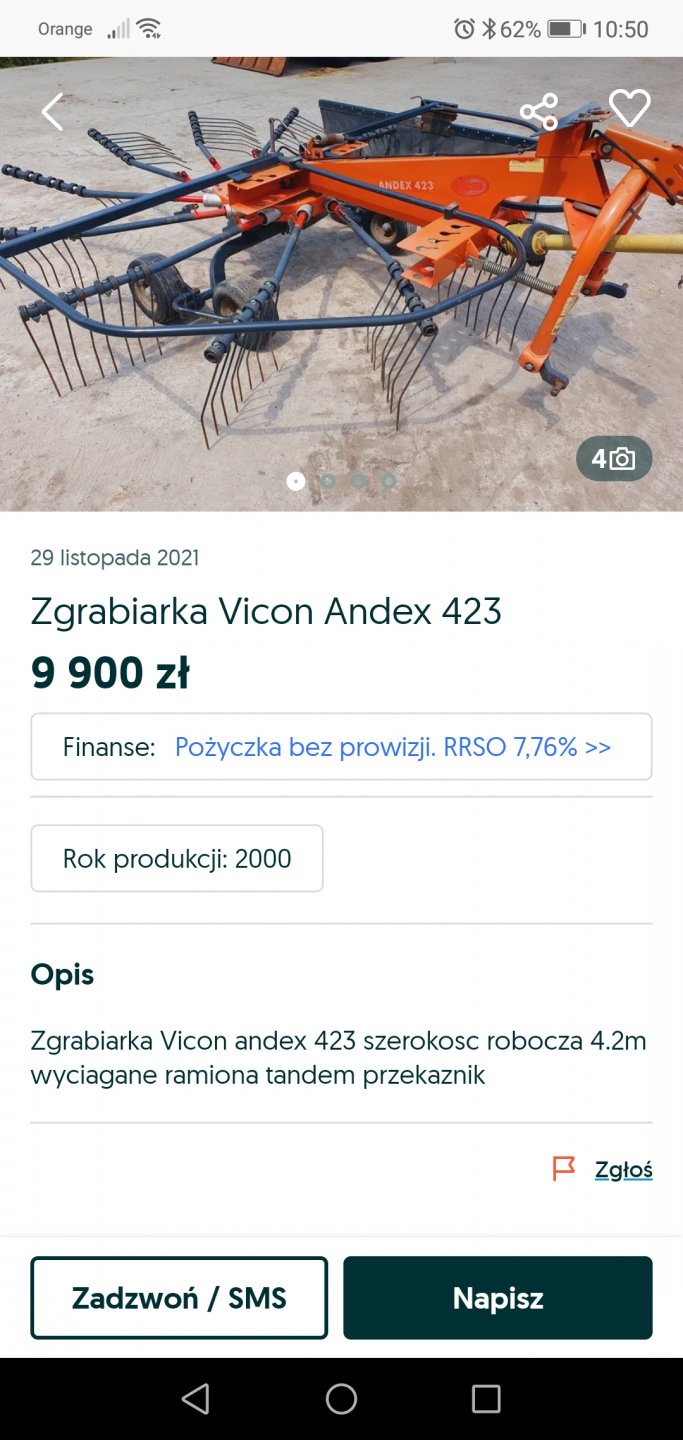The image size is (683, 1440).
Task: Tap Zadzwoń / SMS to contact seller
Action: pyautogui.click(x=179, y=1298)
